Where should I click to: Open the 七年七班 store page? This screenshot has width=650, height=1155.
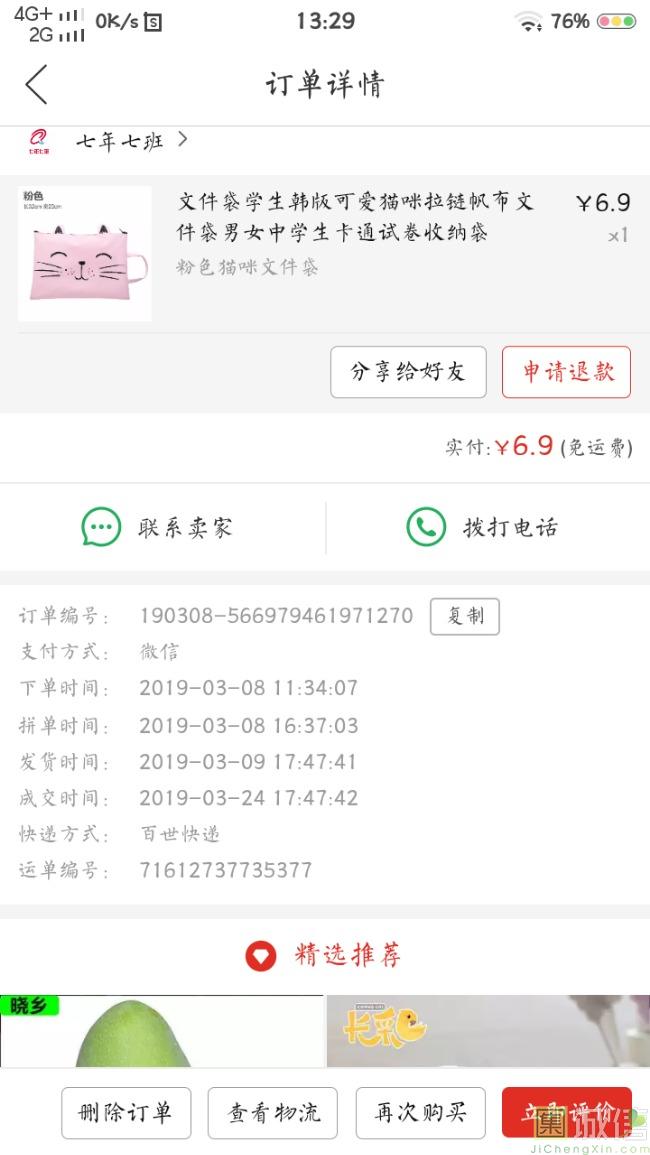coord(120,141)
